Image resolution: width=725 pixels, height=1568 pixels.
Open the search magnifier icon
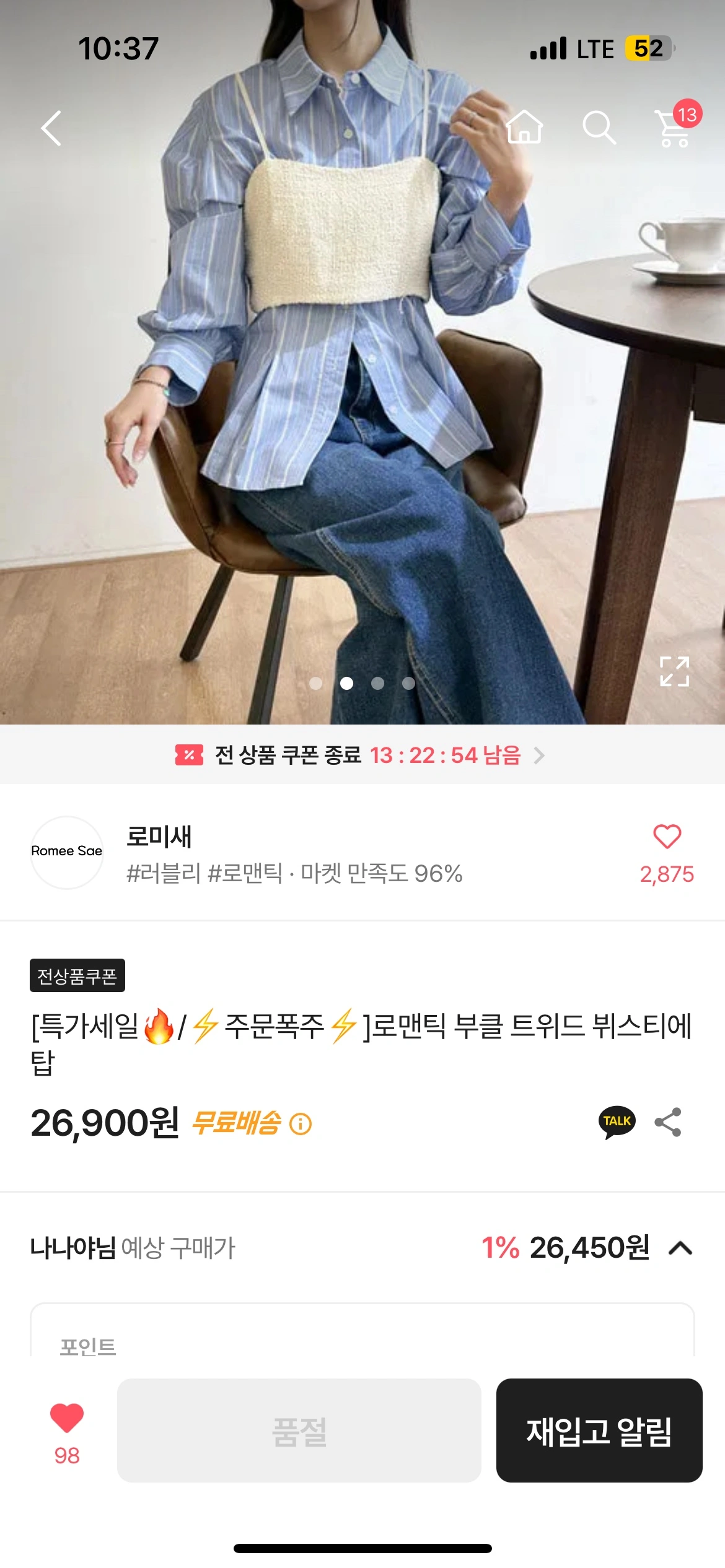tap(599, 128)
